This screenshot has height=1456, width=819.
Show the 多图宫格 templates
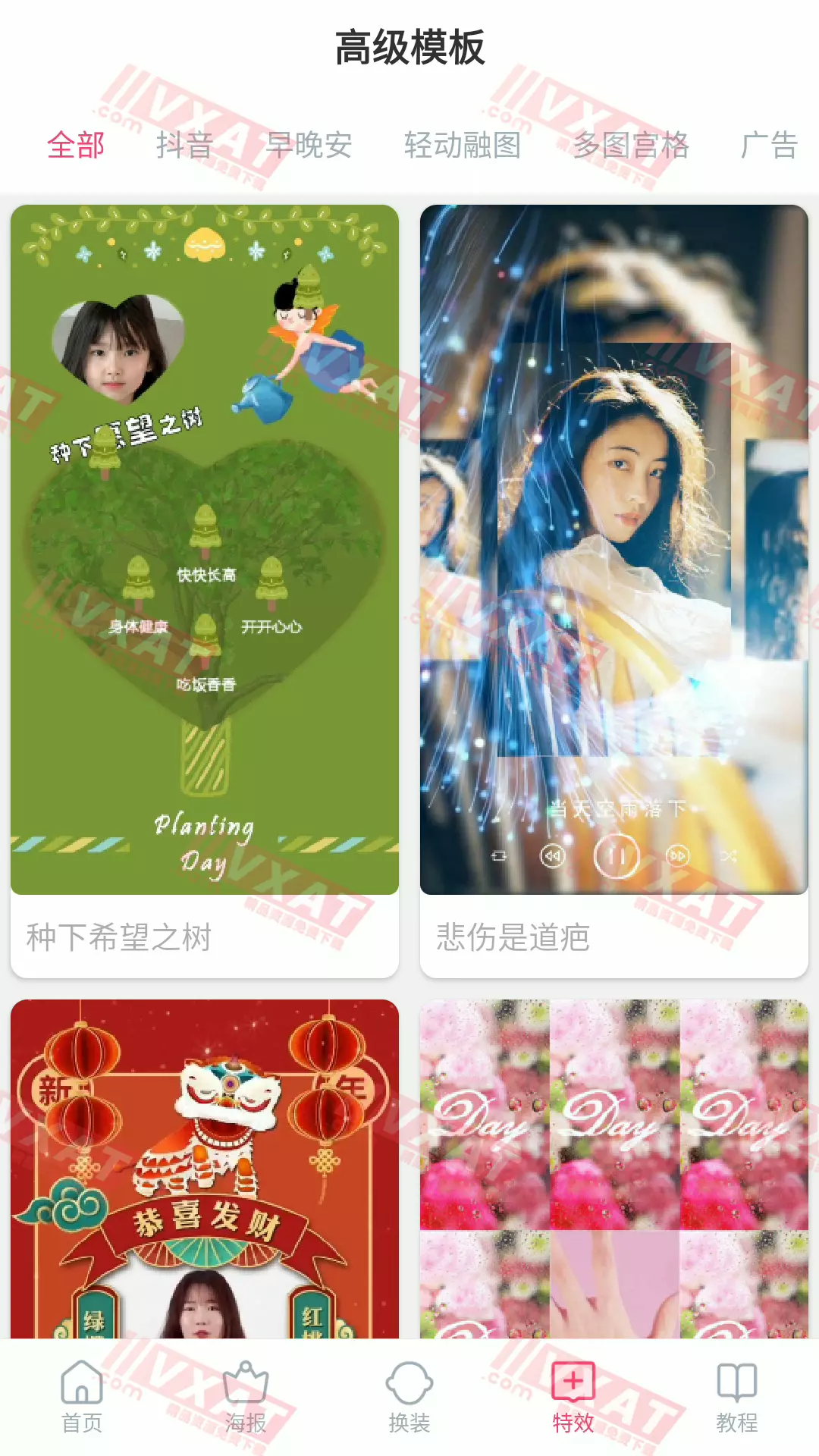tap(630, 145)
